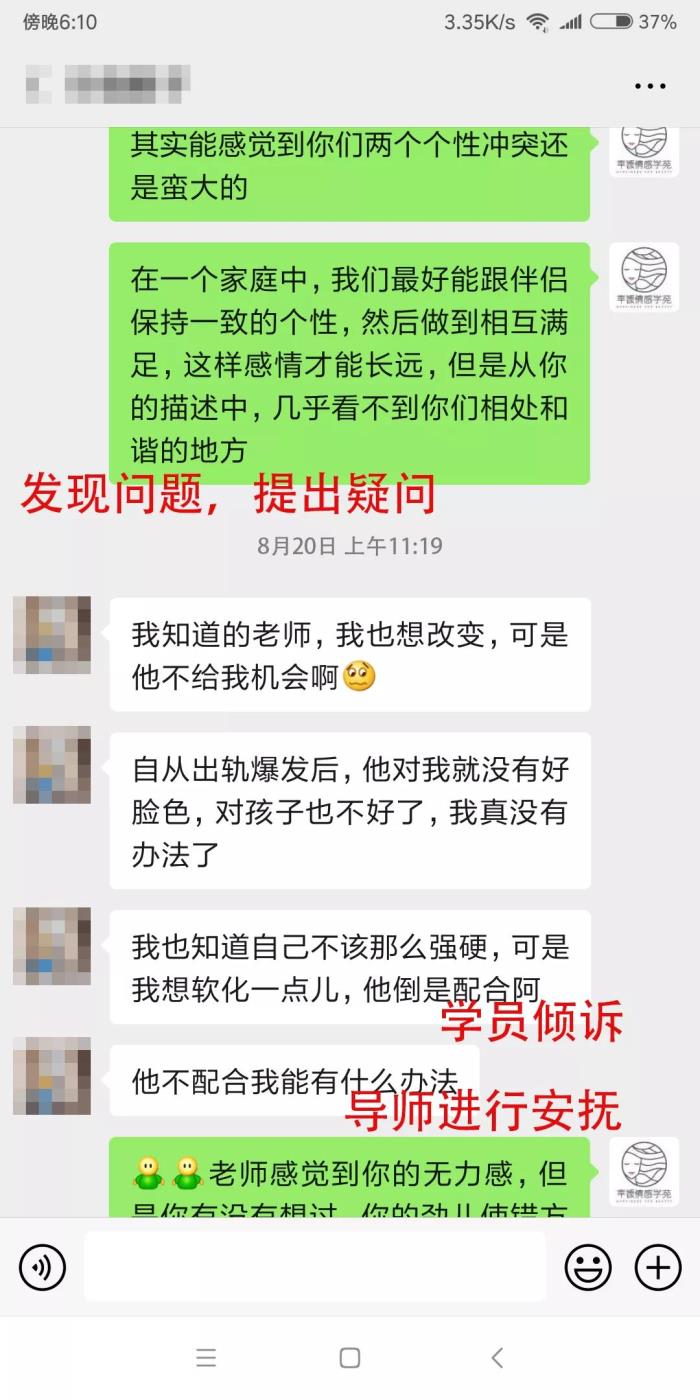Open sender's avatar beside "我知道的老师" message
The width and height of the screenshot is (700, 1400).
tap(52, 635)
